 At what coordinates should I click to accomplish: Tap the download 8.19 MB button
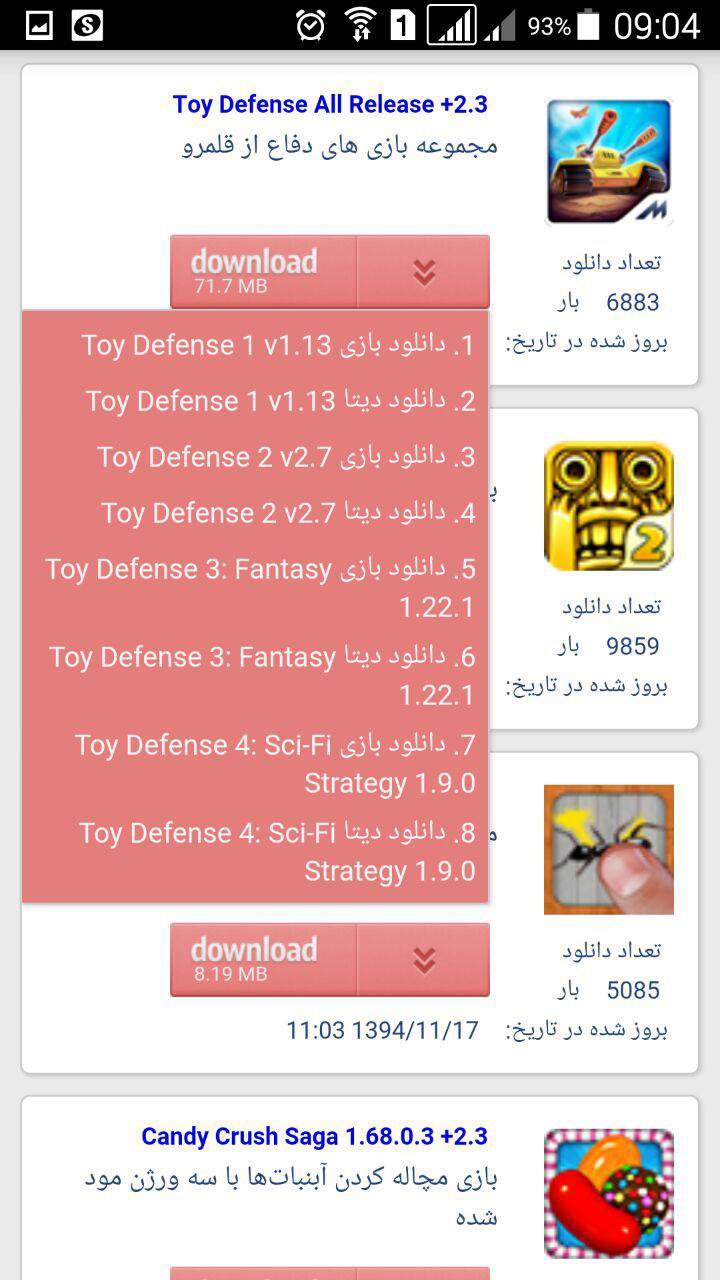(x=265, y=958)
